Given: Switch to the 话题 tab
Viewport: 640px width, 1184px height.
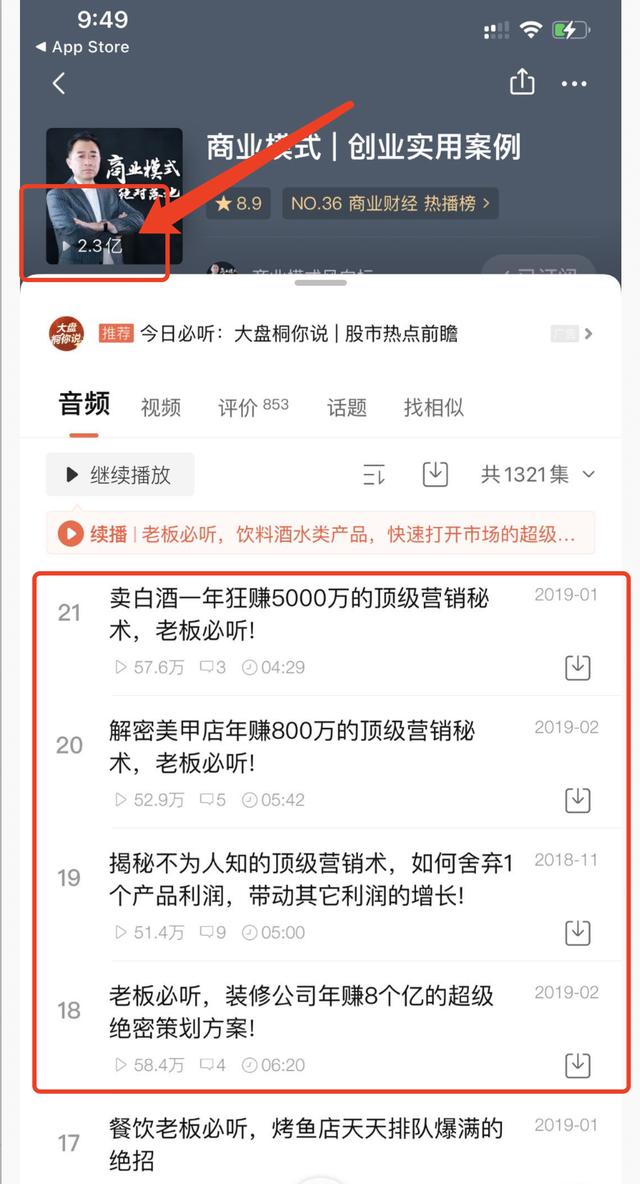Looking at the screenshot, I should [346, 407].
